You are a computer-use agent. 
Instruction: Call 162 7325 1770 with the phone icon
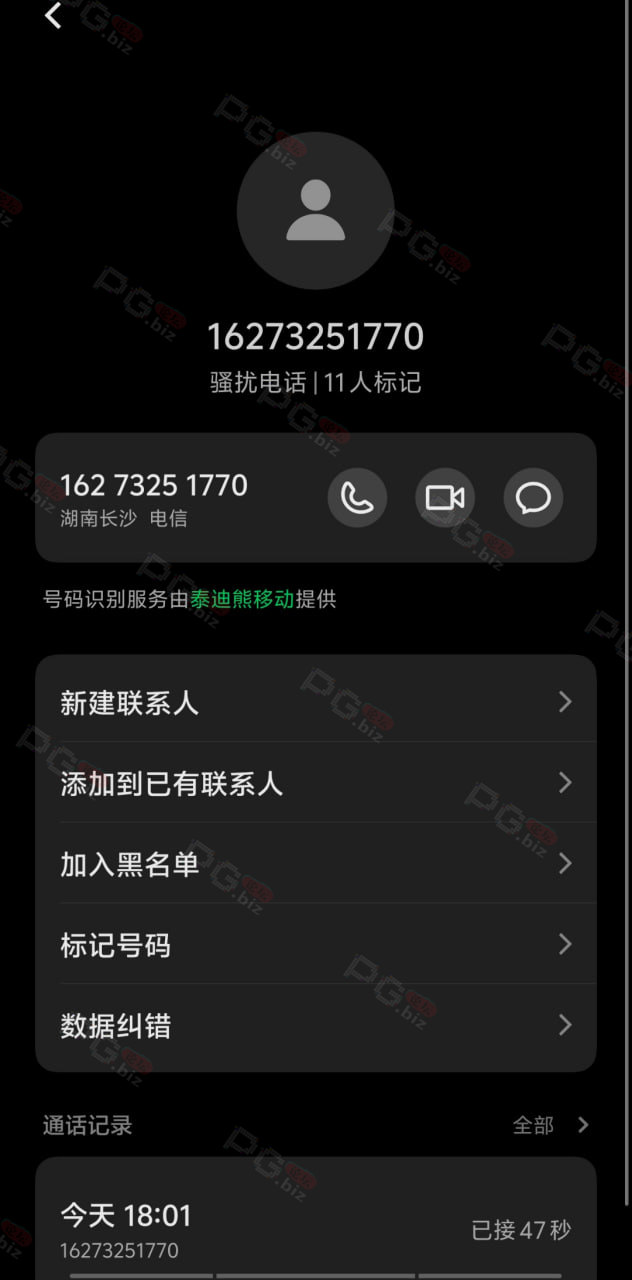[x=357, y=497]
